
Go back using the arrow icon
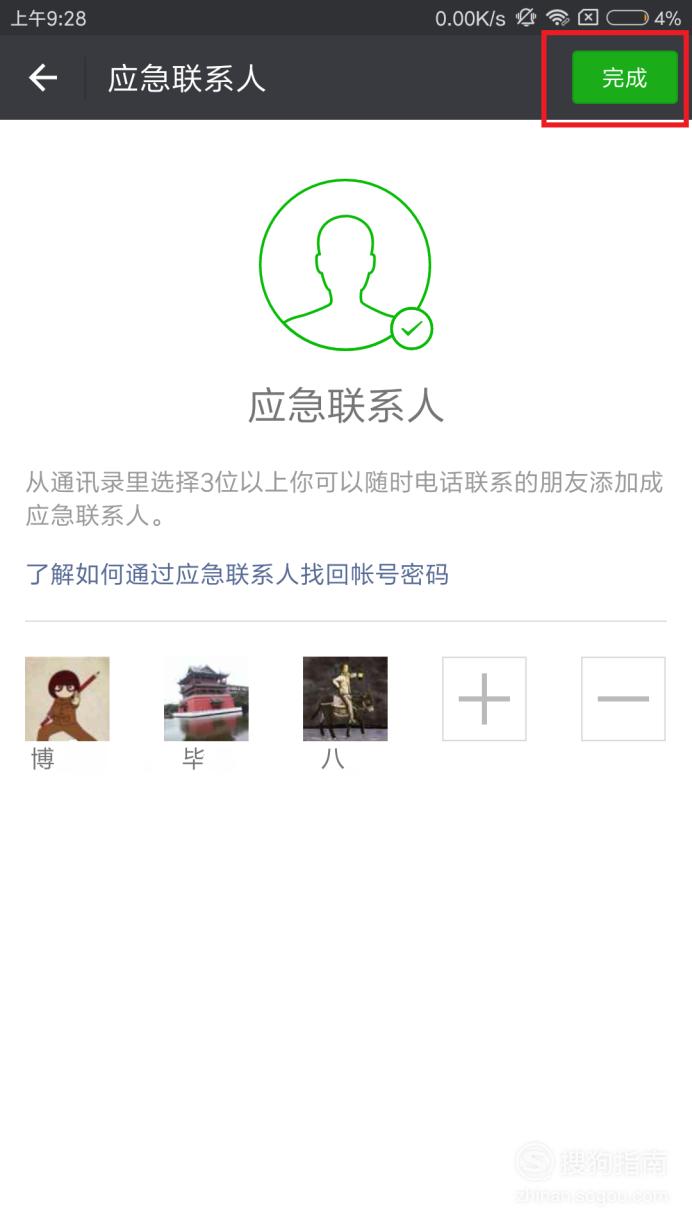click(x=43, y=78)
